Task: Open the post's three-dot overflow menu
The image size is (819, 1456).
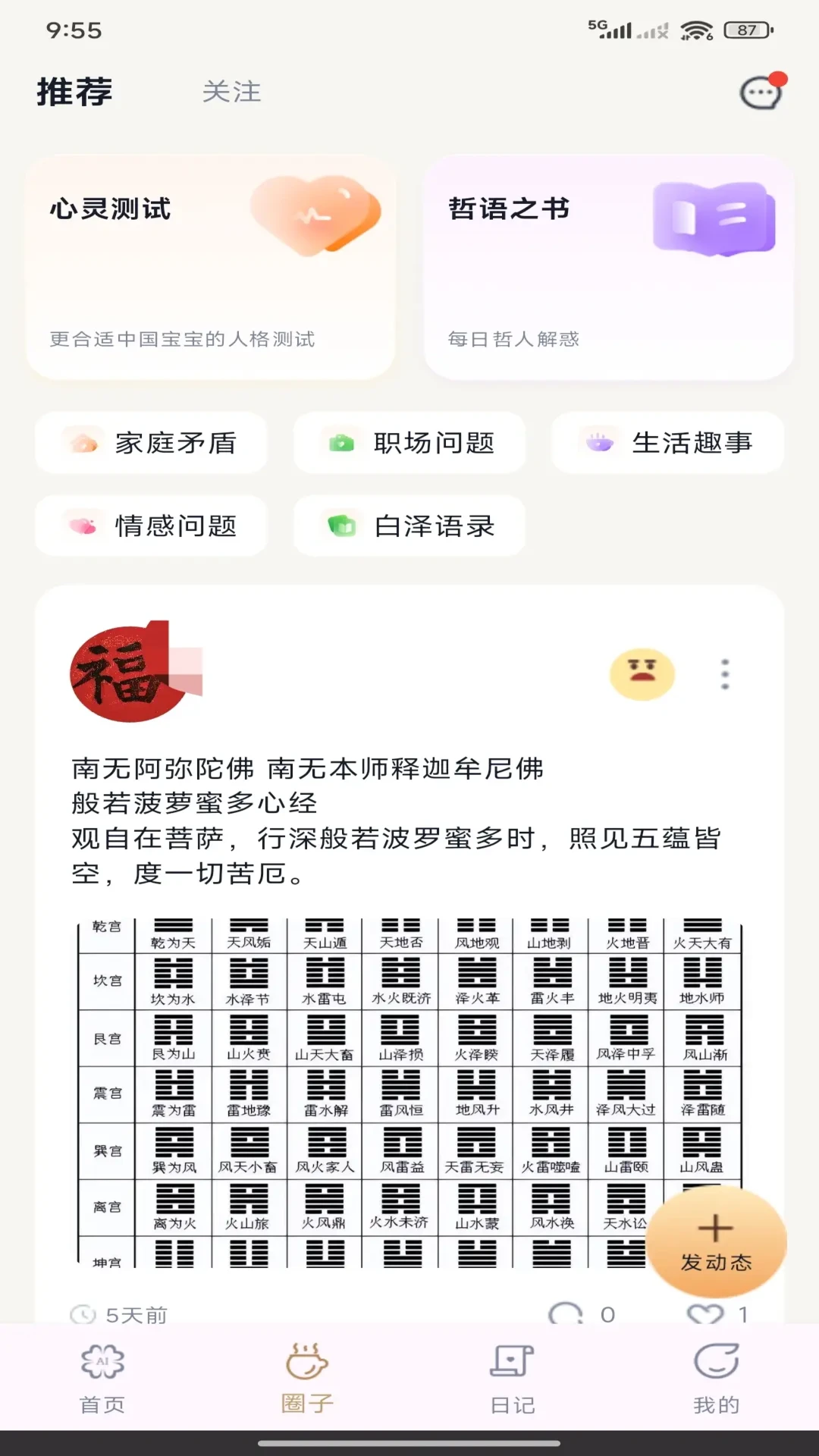Action: pyautogui.click(x=725, y=673)
